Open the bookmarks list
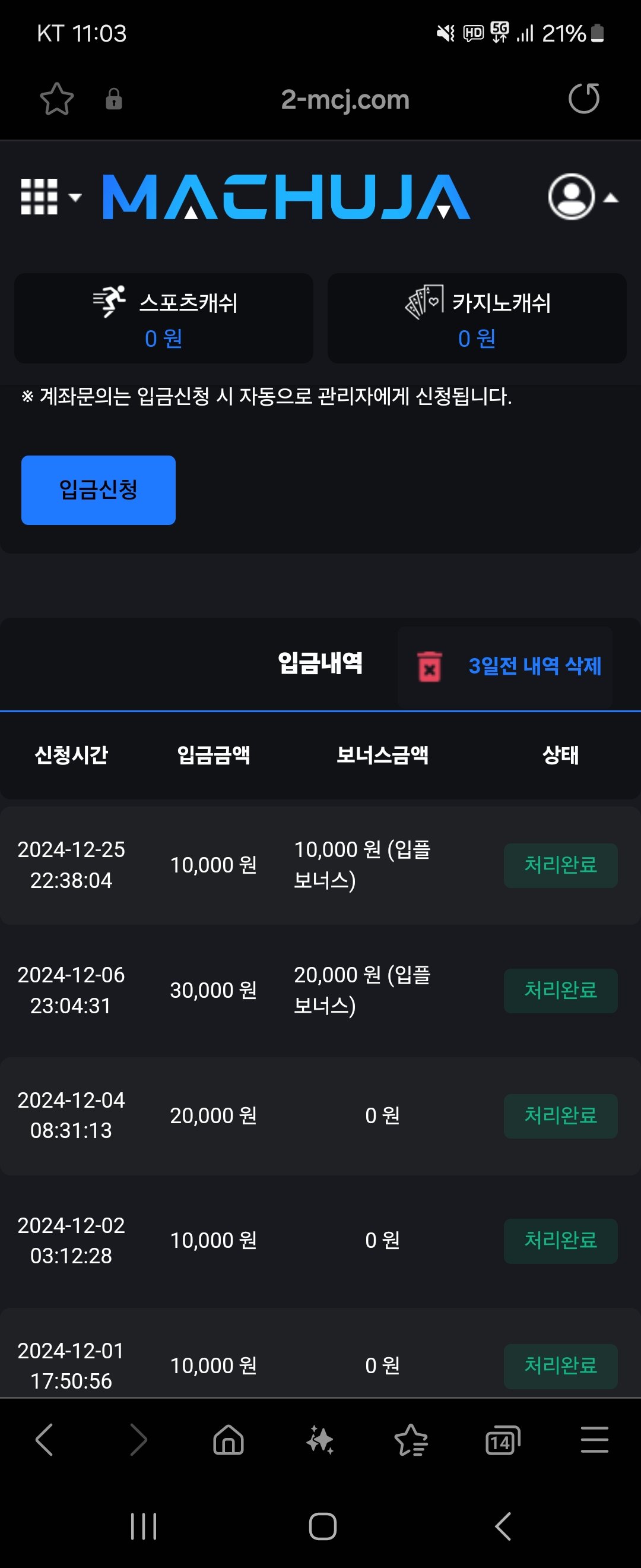 click(x=411, y=1440)
